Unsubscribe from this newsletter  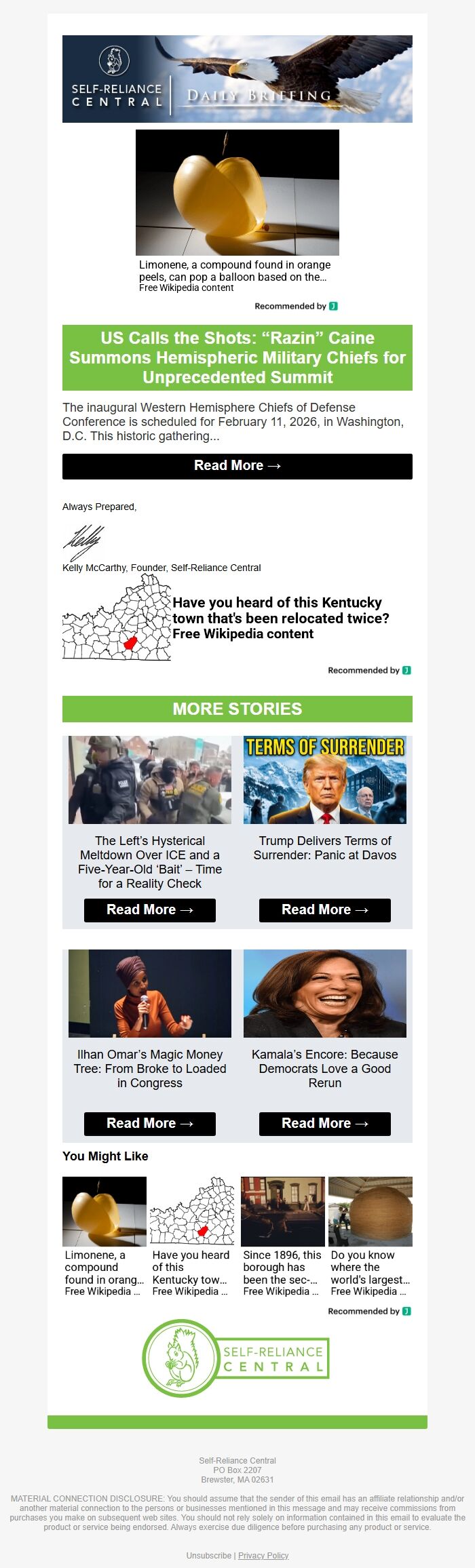208,1556
